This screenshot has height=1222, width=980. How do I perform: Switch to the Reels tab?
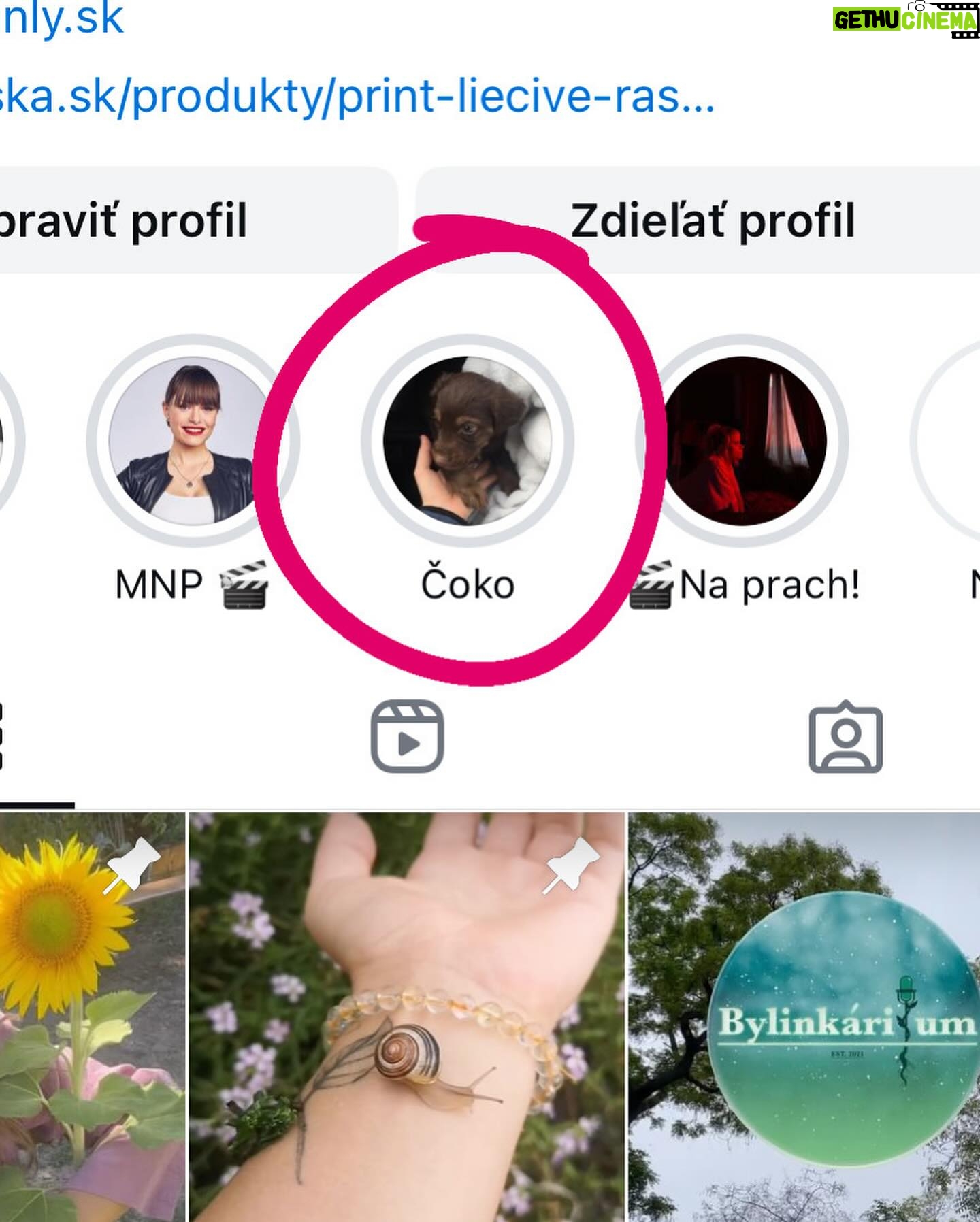pyautogui.click(x=407, y=736)
